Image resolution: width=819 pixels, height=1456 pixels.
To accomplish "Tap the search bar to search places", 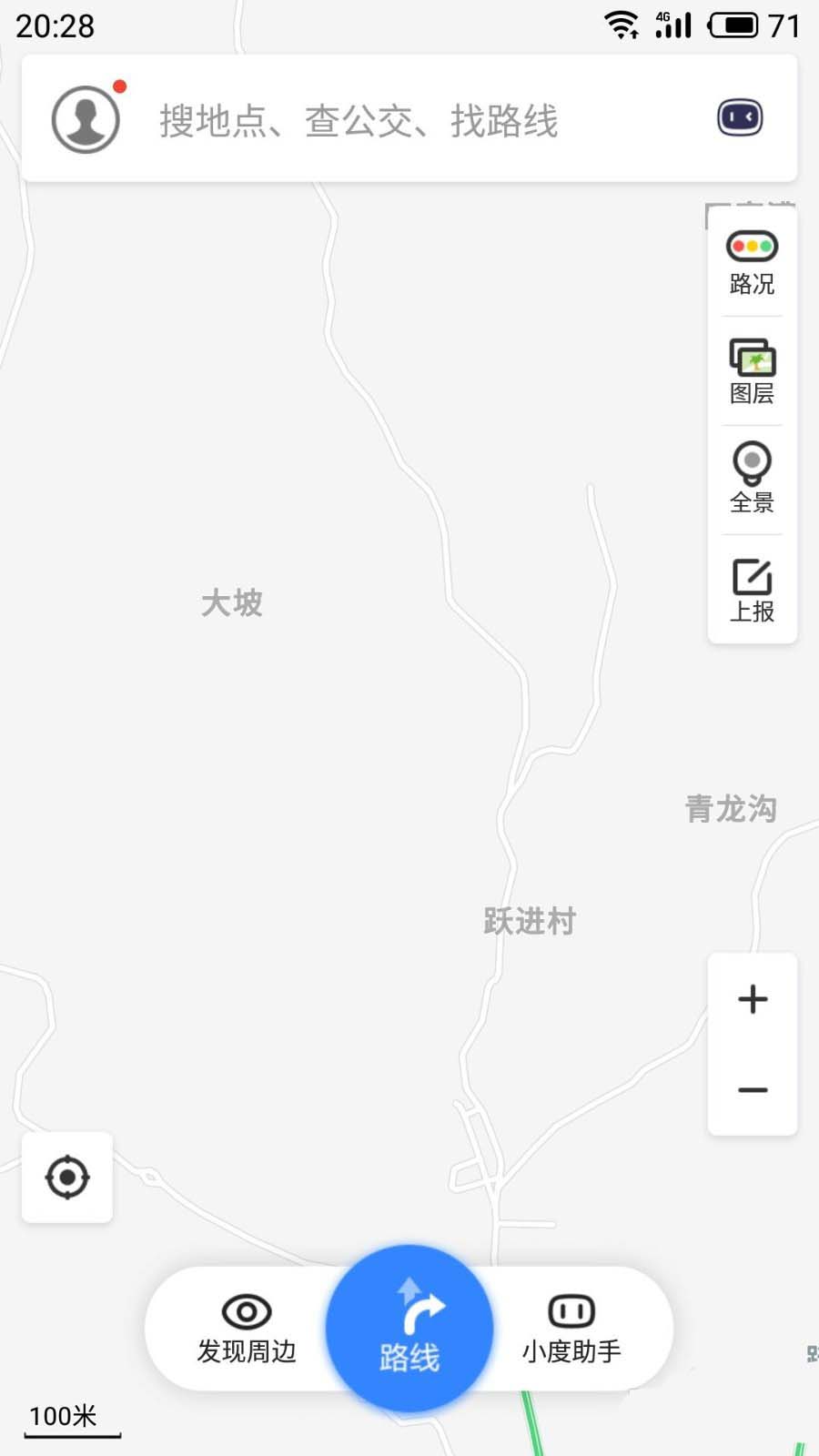I will pyautogui.click(x=364, y=121).
